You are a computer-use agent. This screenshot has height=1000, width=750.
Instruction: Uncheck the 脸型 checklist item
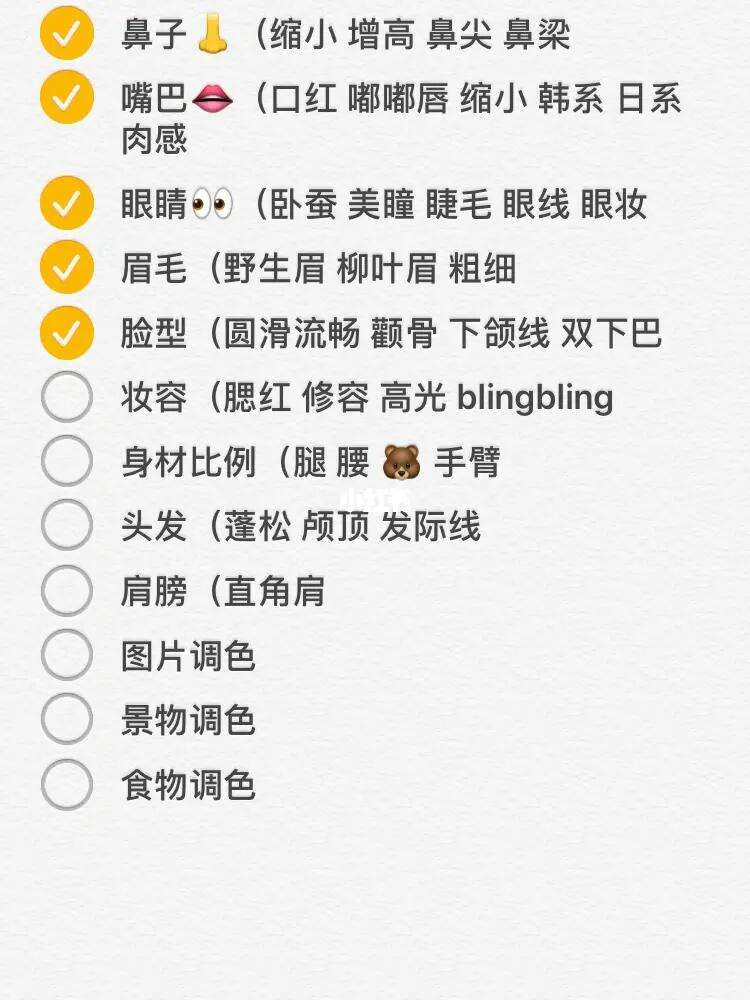pyautogui.click(x=66, y=332)
